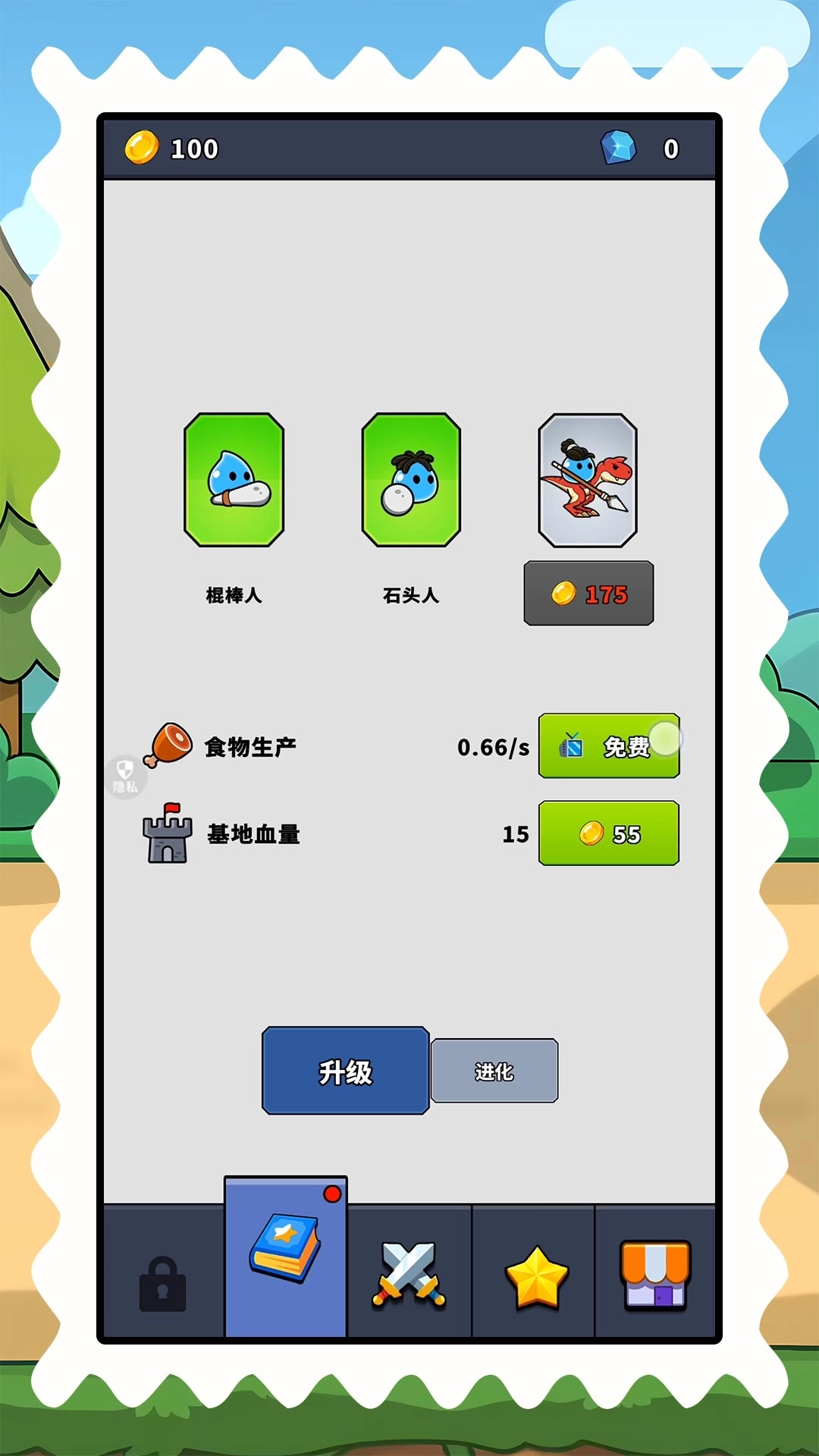The image size is (819, 1456).
Task: Unlock the dino rider card for 175 coins
Action: pyautogui.click(x=588, y=594)
